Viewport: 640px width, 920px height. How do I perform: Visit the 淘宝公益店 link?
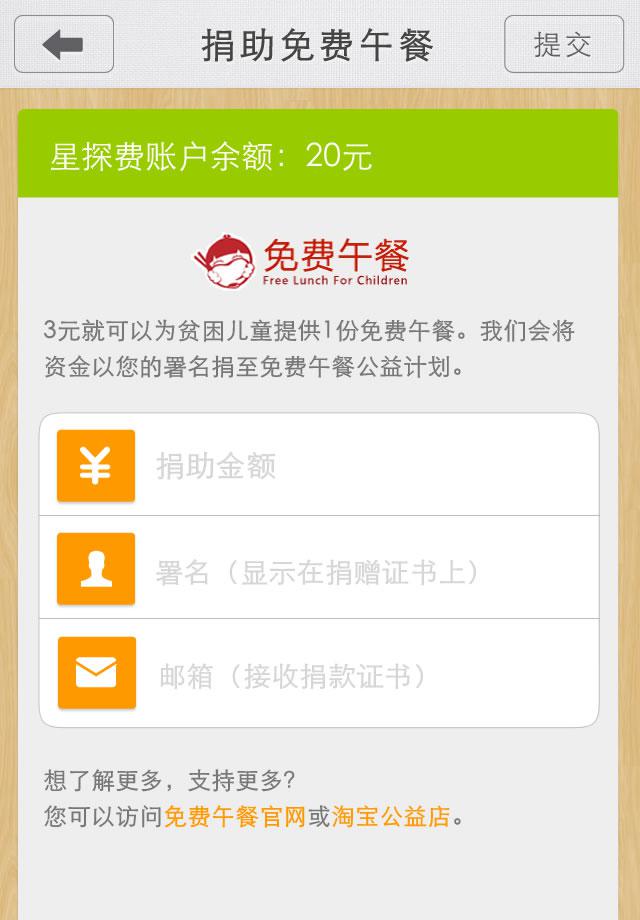(391, 816)
